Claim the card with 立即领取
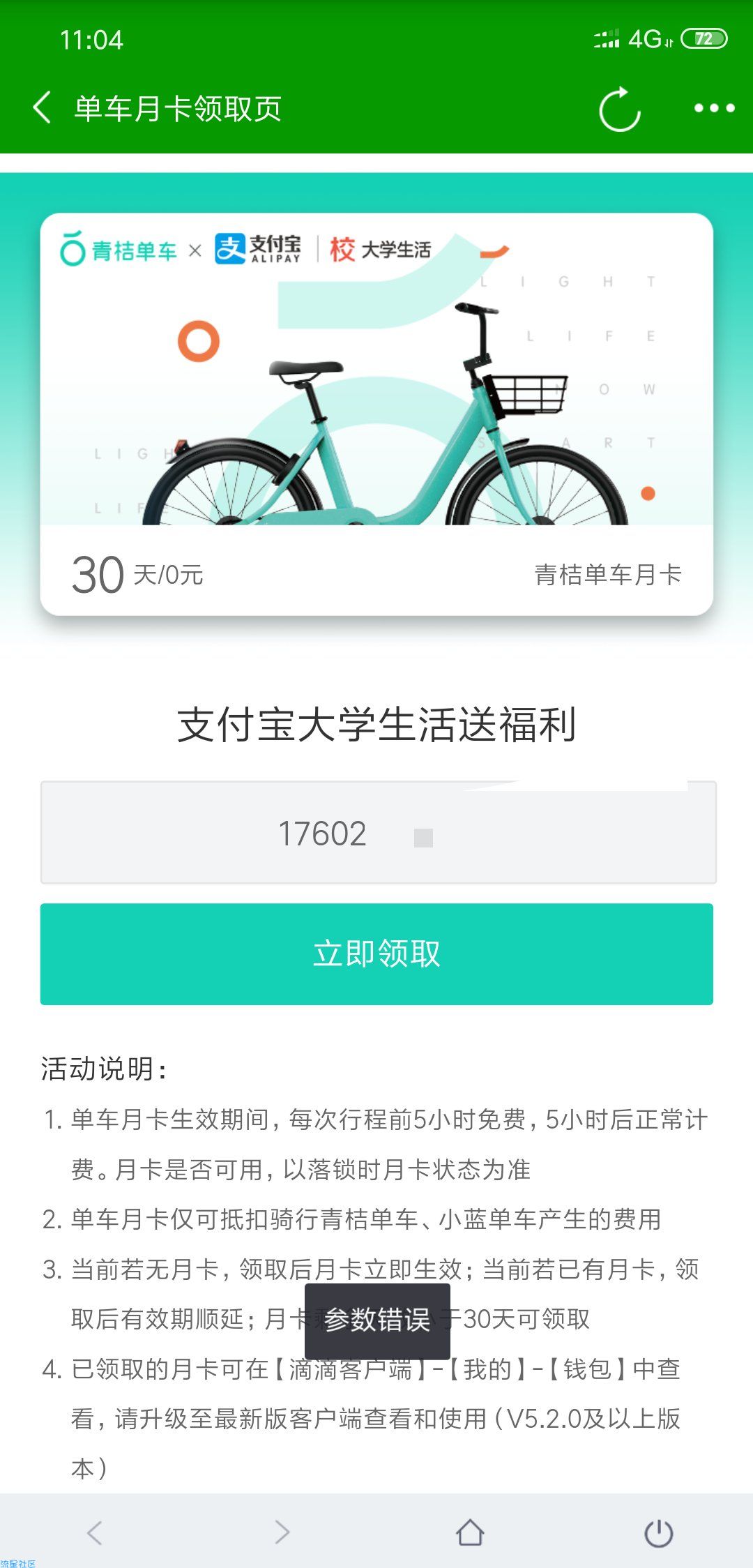753x1568 pixels. coord(376,953)
